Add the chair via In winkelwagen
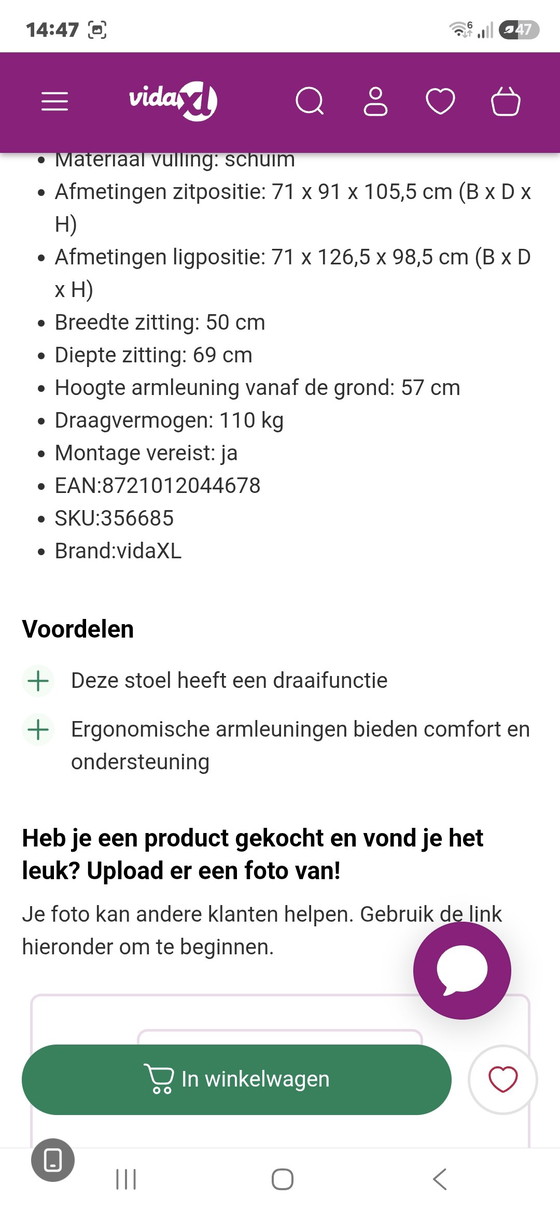Viewport: 560px width, 1213px height. coord(237,1079)
